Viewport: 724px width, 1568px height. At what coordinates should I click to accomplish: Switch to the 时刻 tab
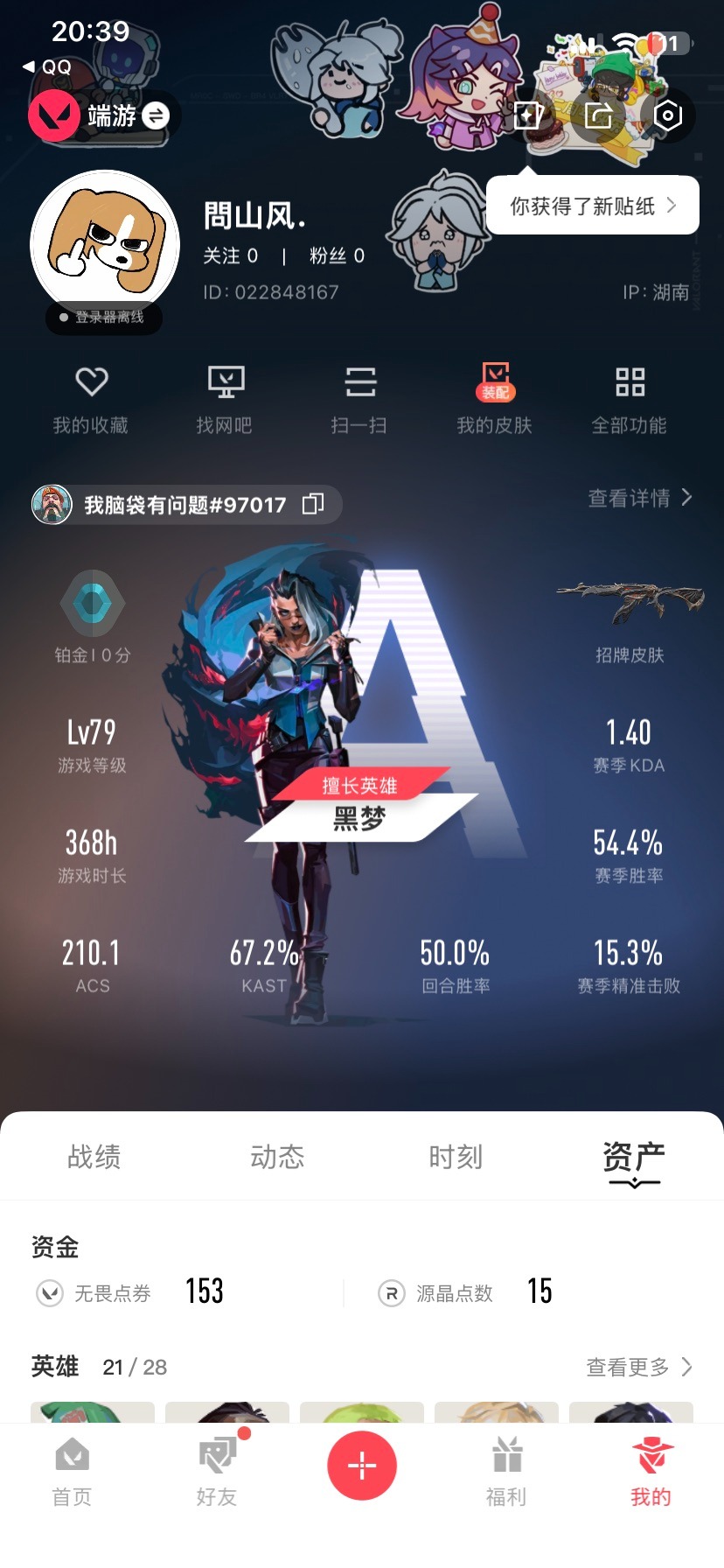pos(456,1157)
